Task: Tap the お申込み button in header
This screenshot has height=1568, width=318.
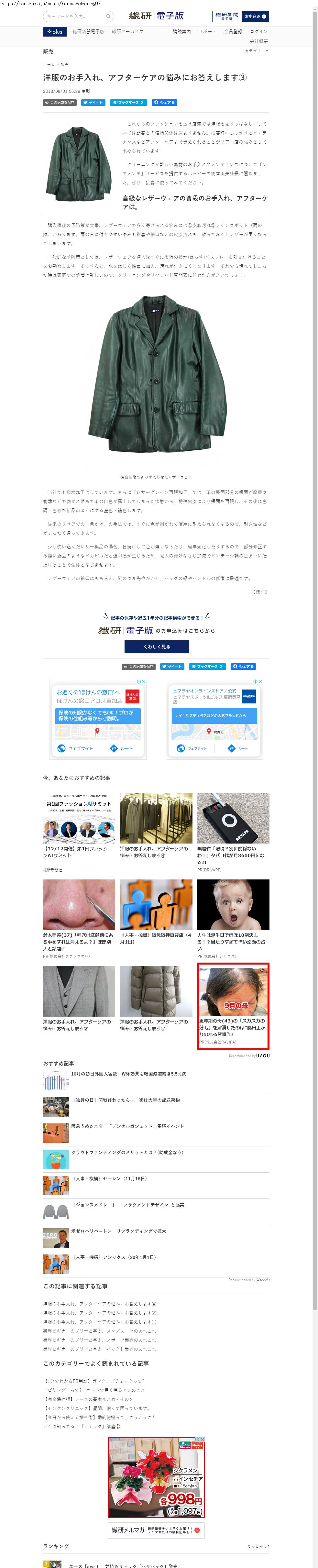Action: (255, 17)
